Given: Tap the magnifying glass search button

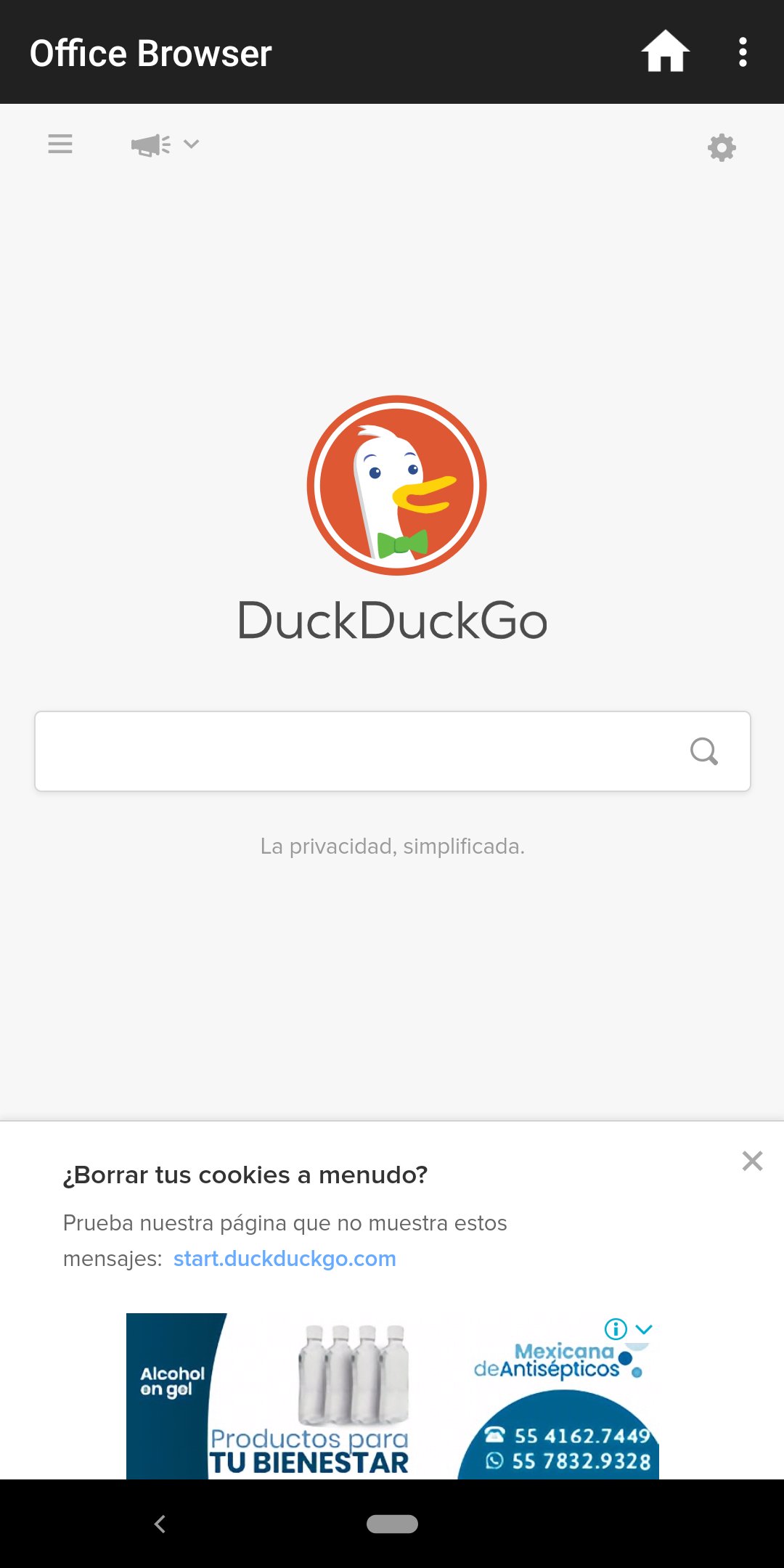Looking at the screenshot, I should point(703,751).
